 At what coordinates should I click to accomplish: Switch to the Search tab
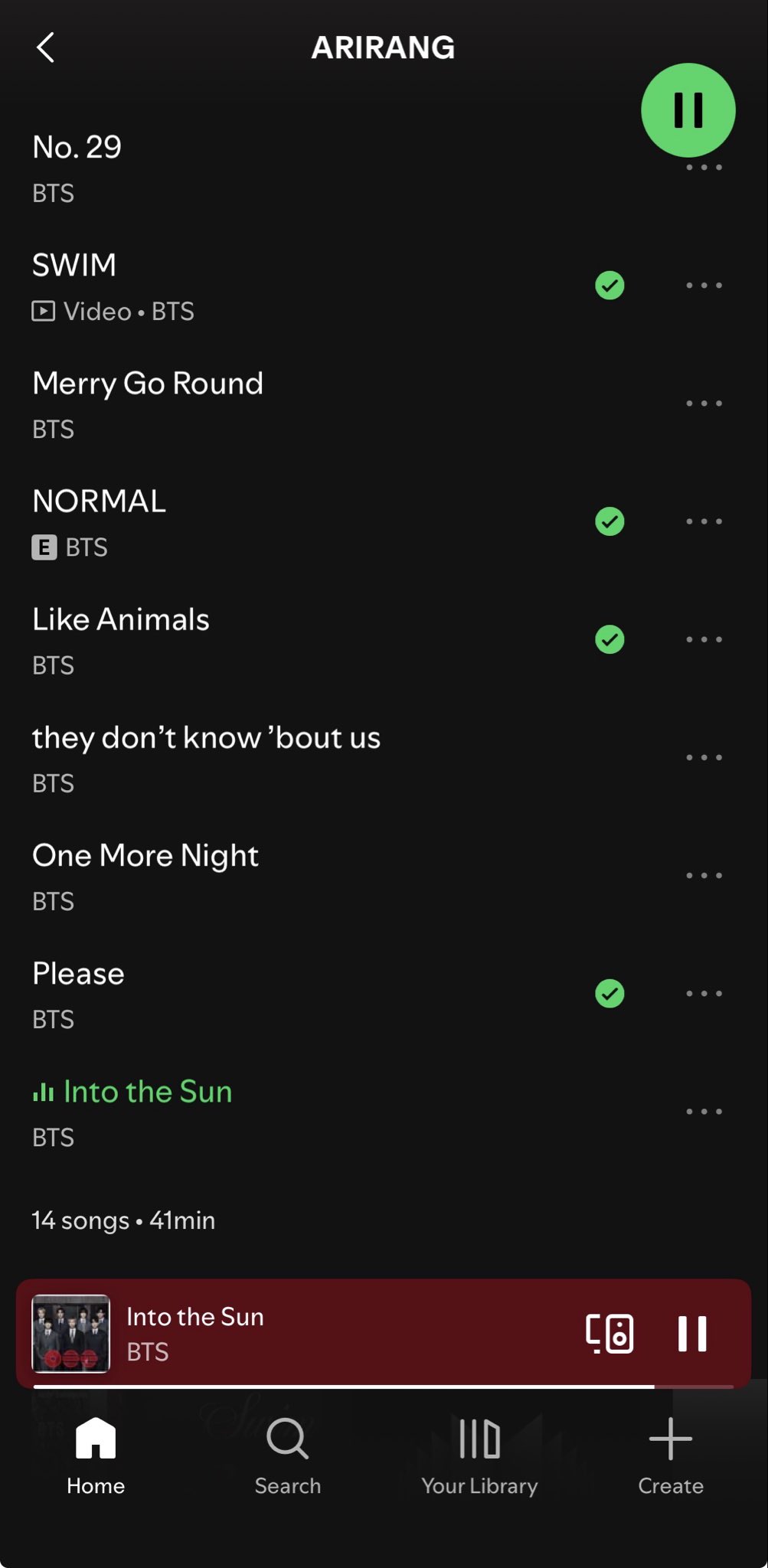click(x=288, y=1456)
